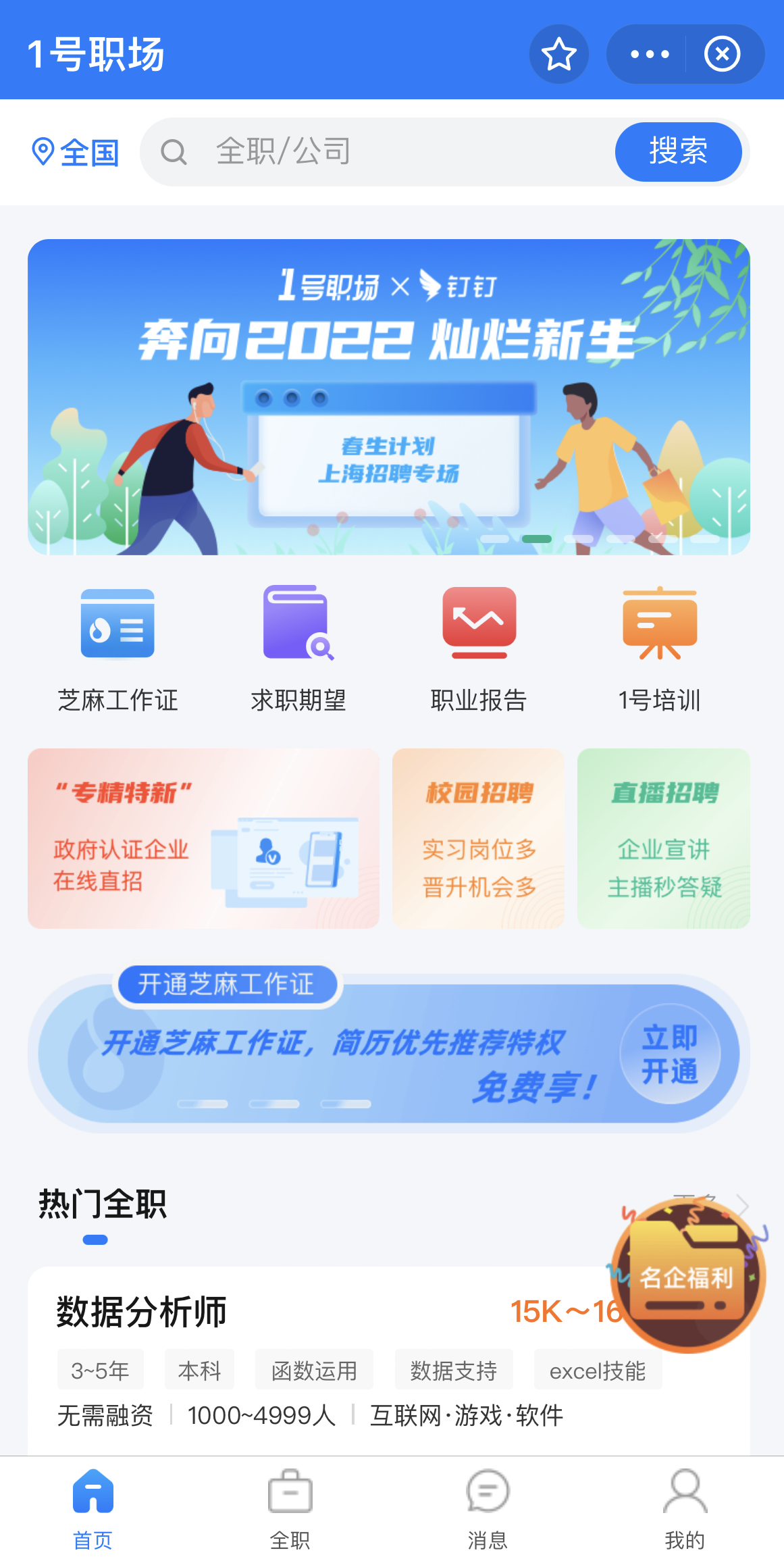Open the three-dot more options menu
784x1559 pixels.
[x=649, y=54]
